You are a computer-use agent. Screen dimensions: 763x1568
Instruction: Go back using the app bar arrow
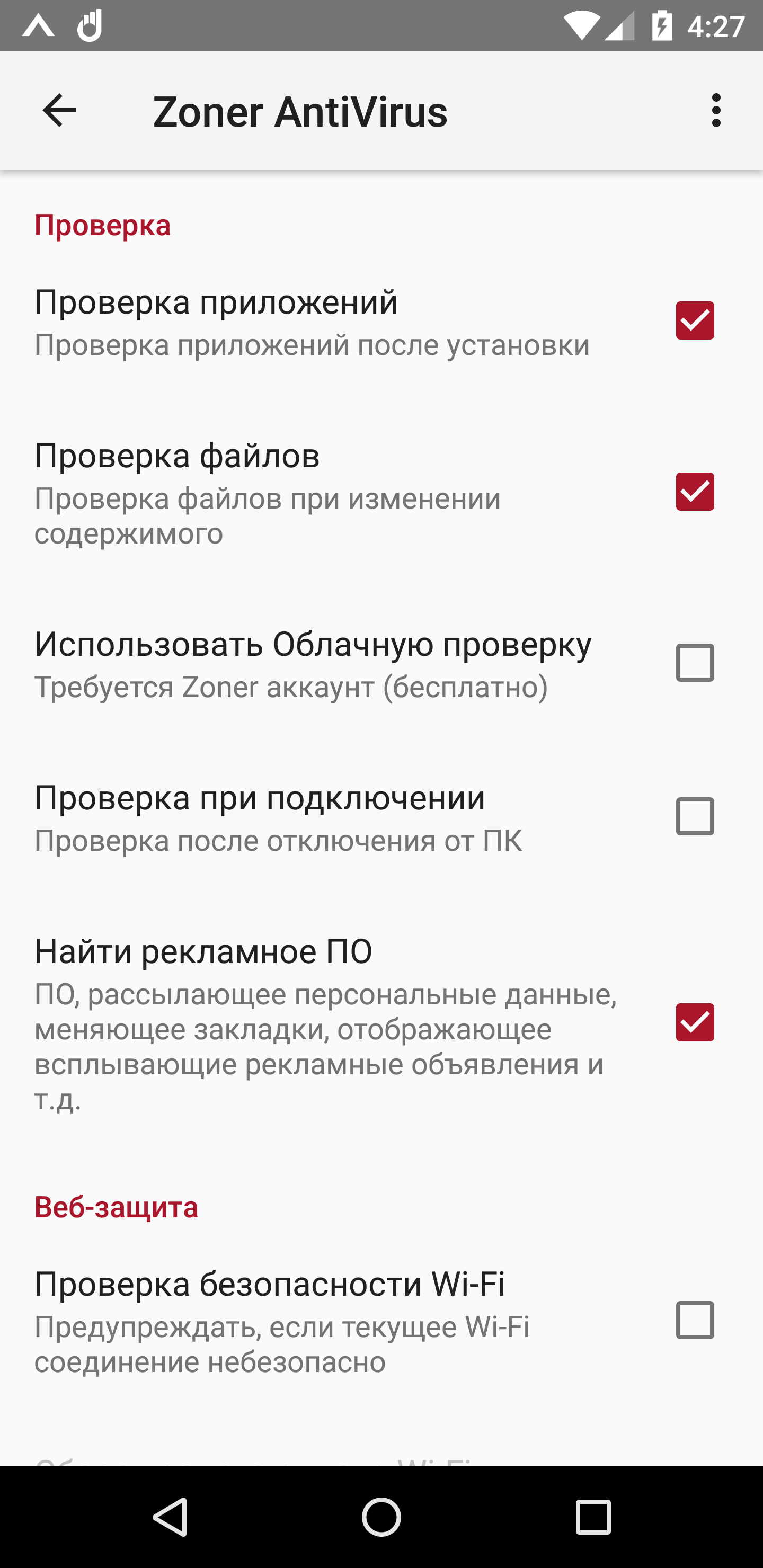point(60,111)
